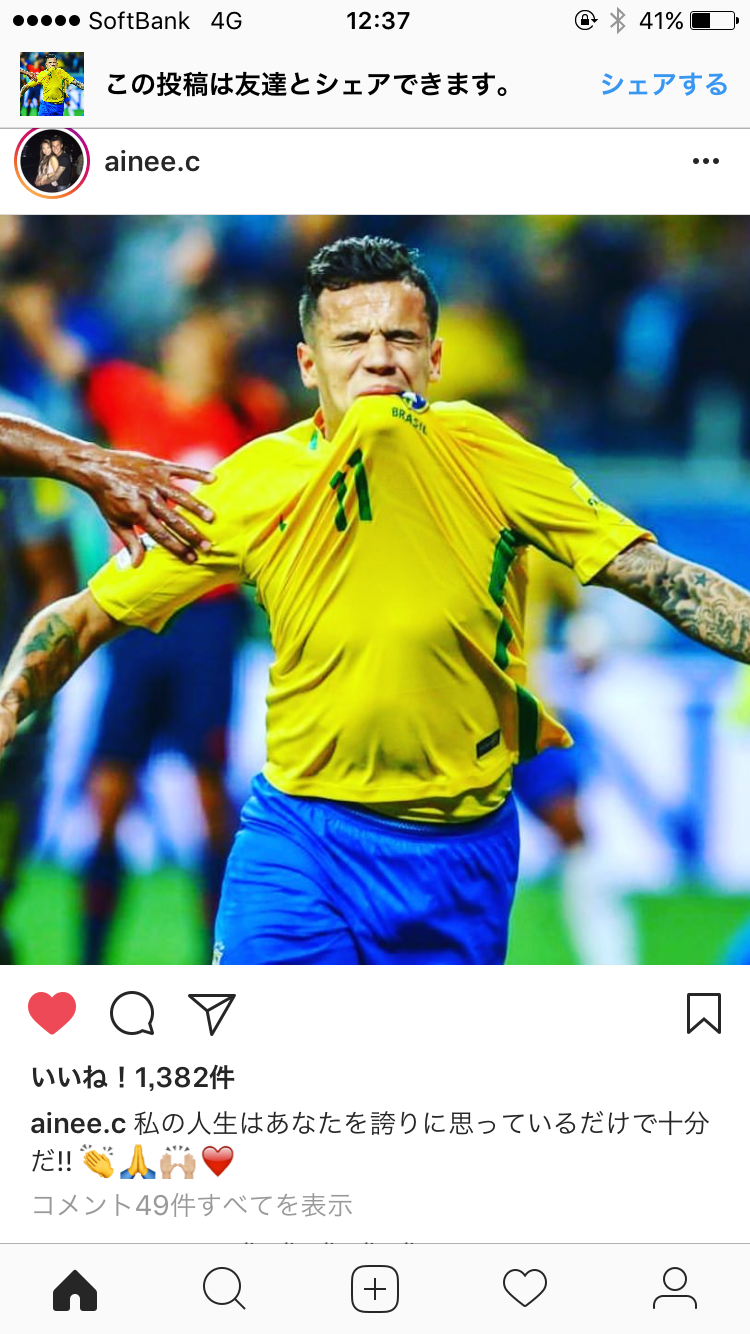750x1334 pixels.
Task: Open the comment bubble icon
Action: 132,1014
